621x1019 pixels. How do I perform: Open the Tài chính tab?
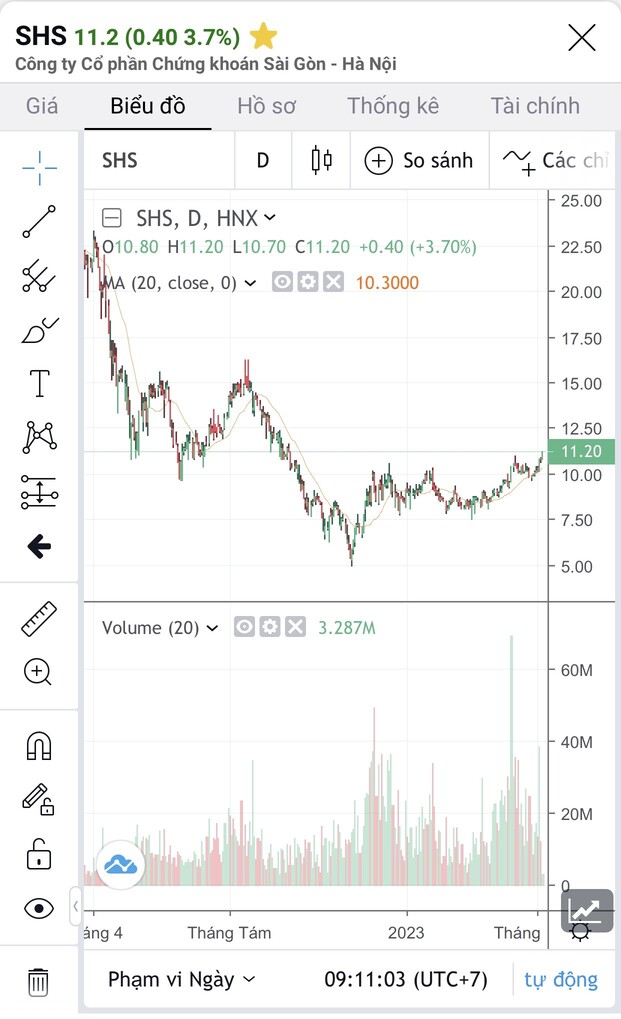click(535, 106)
